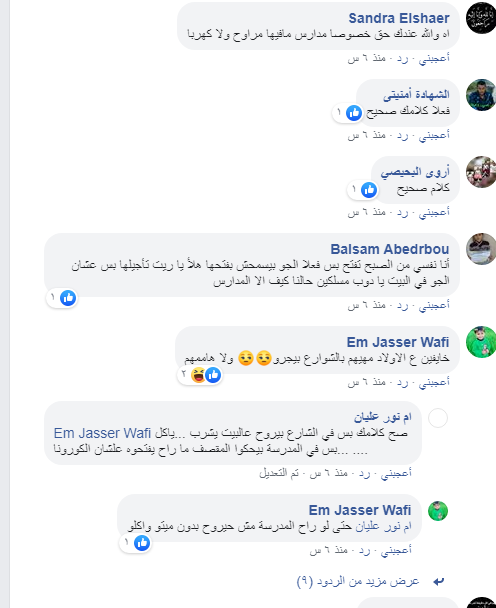Like أروى البحيصي's comment
This screenshot has width=496, height=608.
pyautogui.click(x=434, y=212)
